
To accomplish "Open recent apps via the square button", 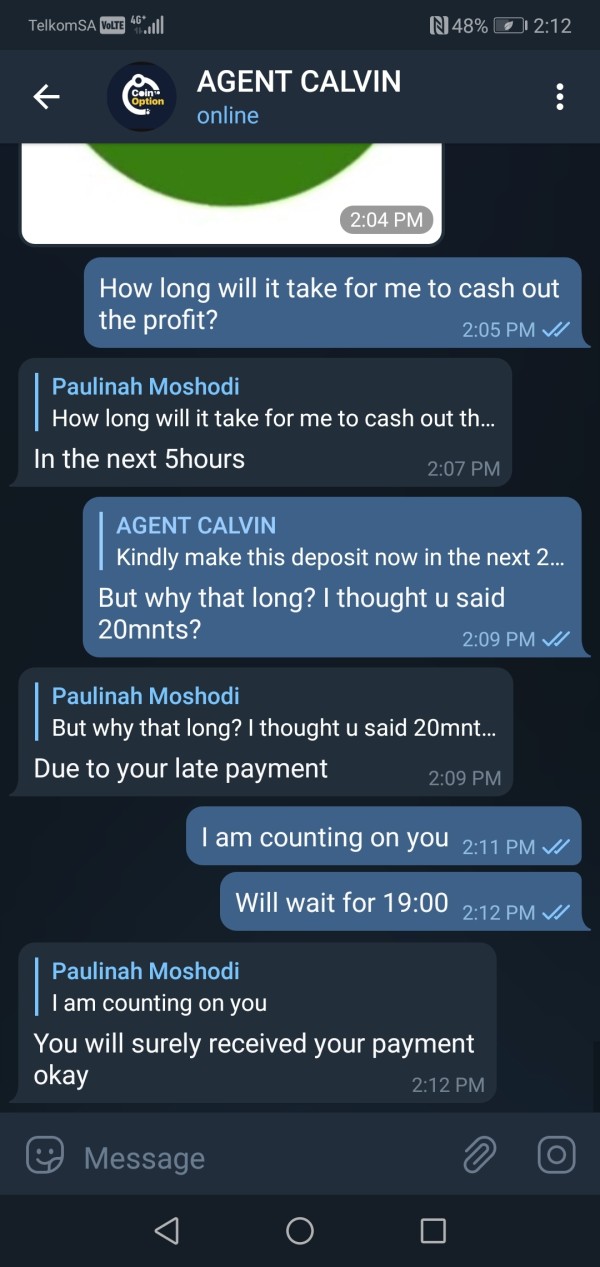I will (x=433, y=1230).
